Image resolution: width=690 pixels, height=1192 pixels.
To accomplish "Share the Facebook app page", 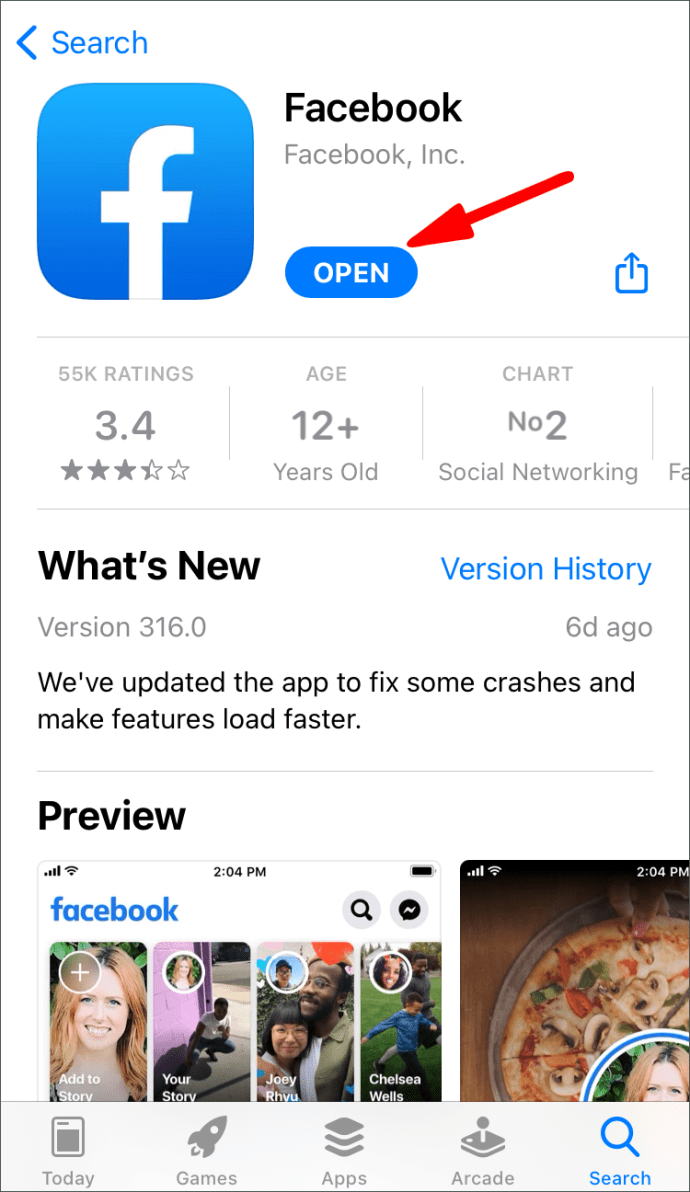I will pyautogui.click(x=631, y=272).
